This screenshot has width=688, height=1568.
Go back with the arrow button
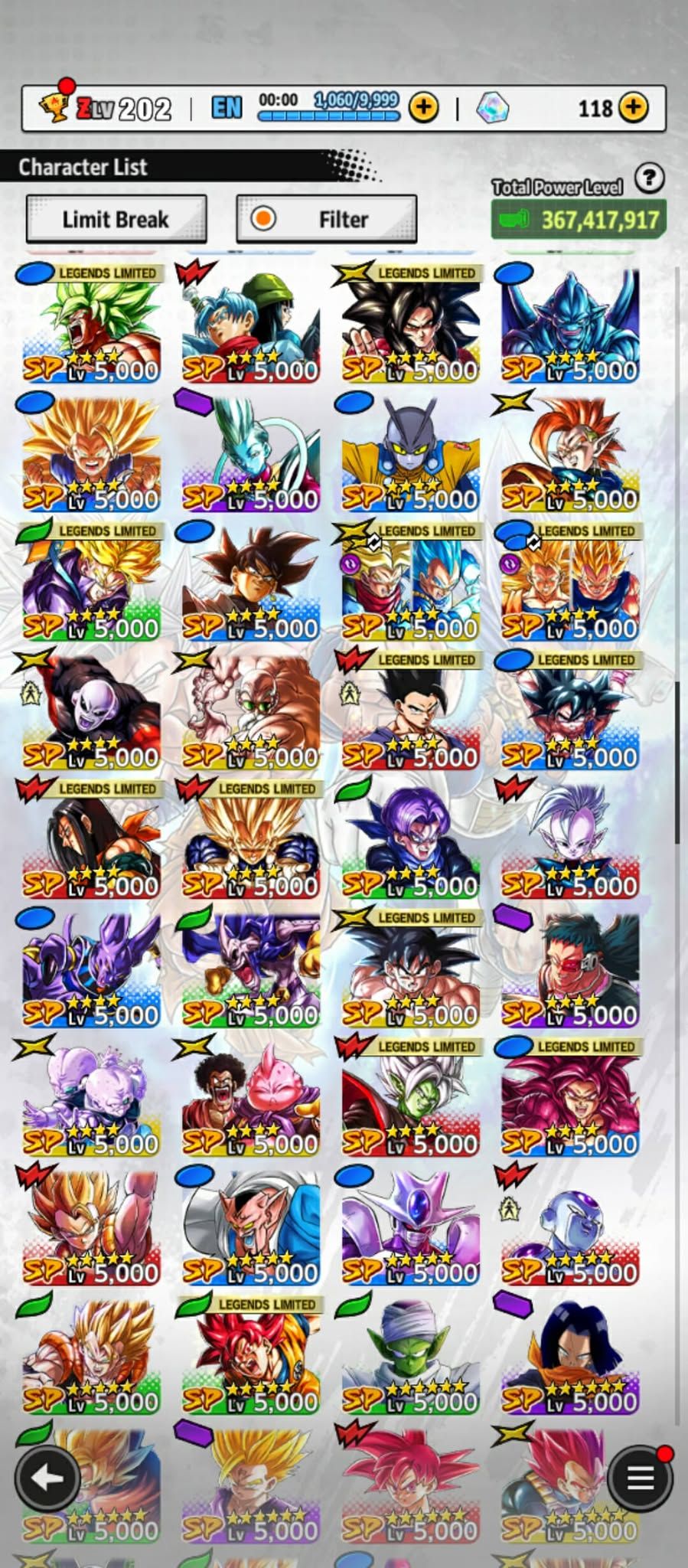tap(47, 1478)
